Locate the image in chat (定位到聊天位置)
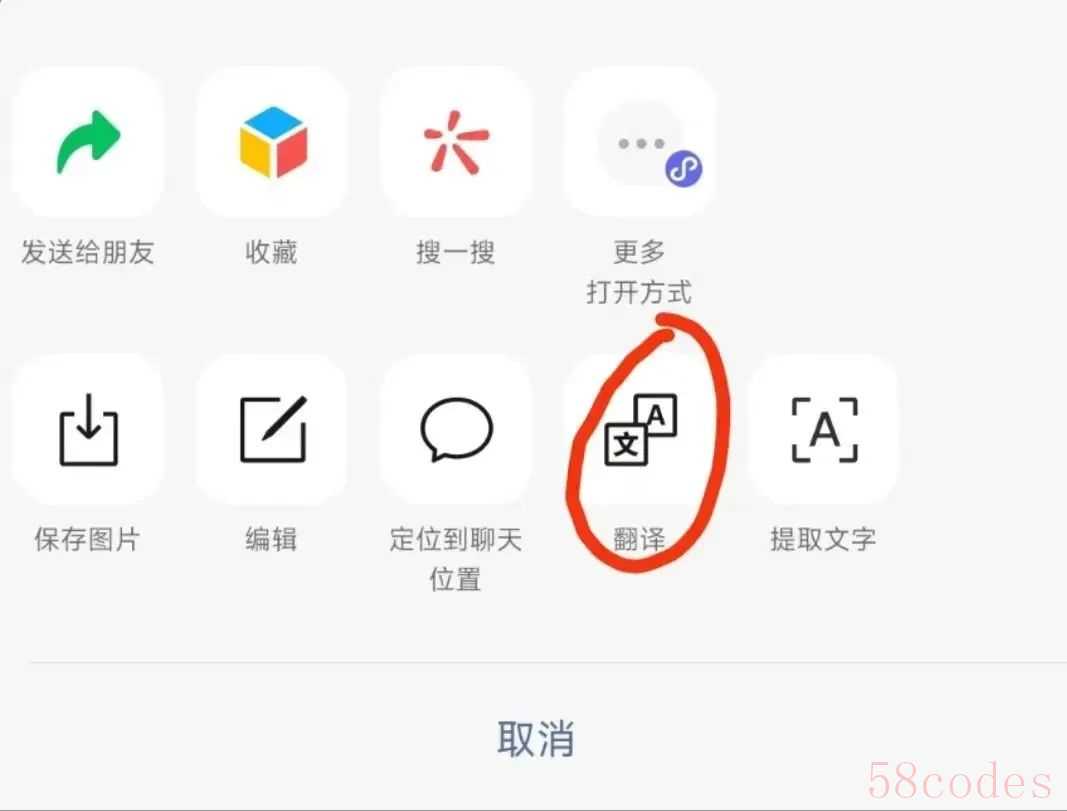The image size is (1067, 811). (456, 430)
